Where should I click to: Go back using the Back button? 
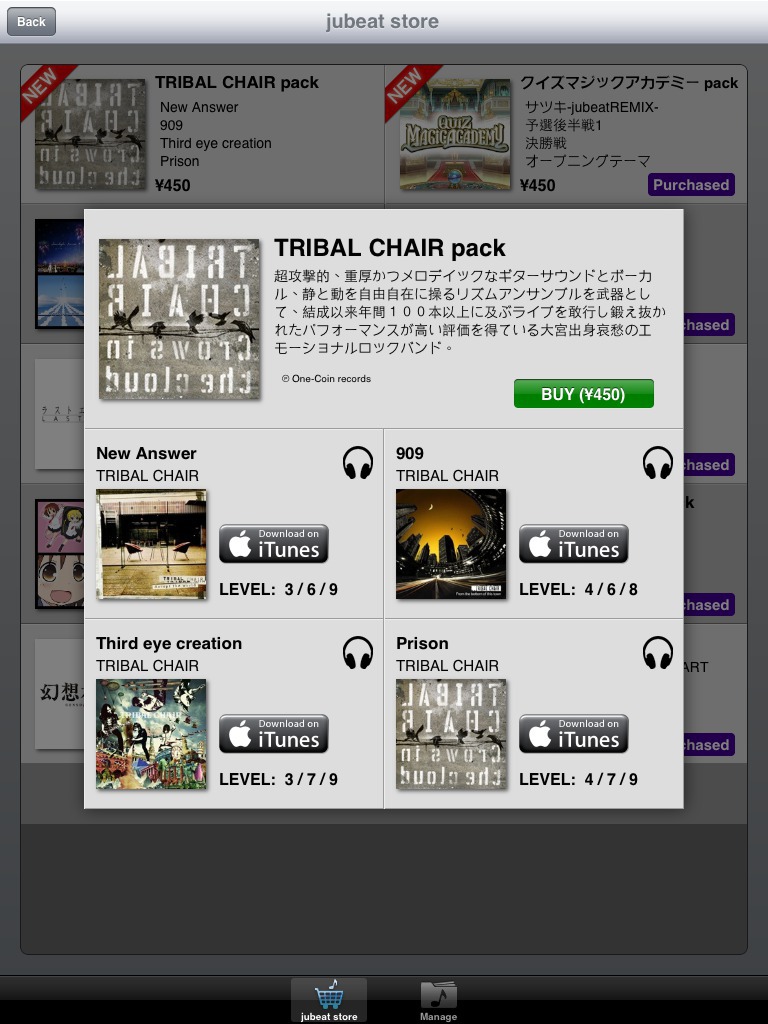(31, 21)
